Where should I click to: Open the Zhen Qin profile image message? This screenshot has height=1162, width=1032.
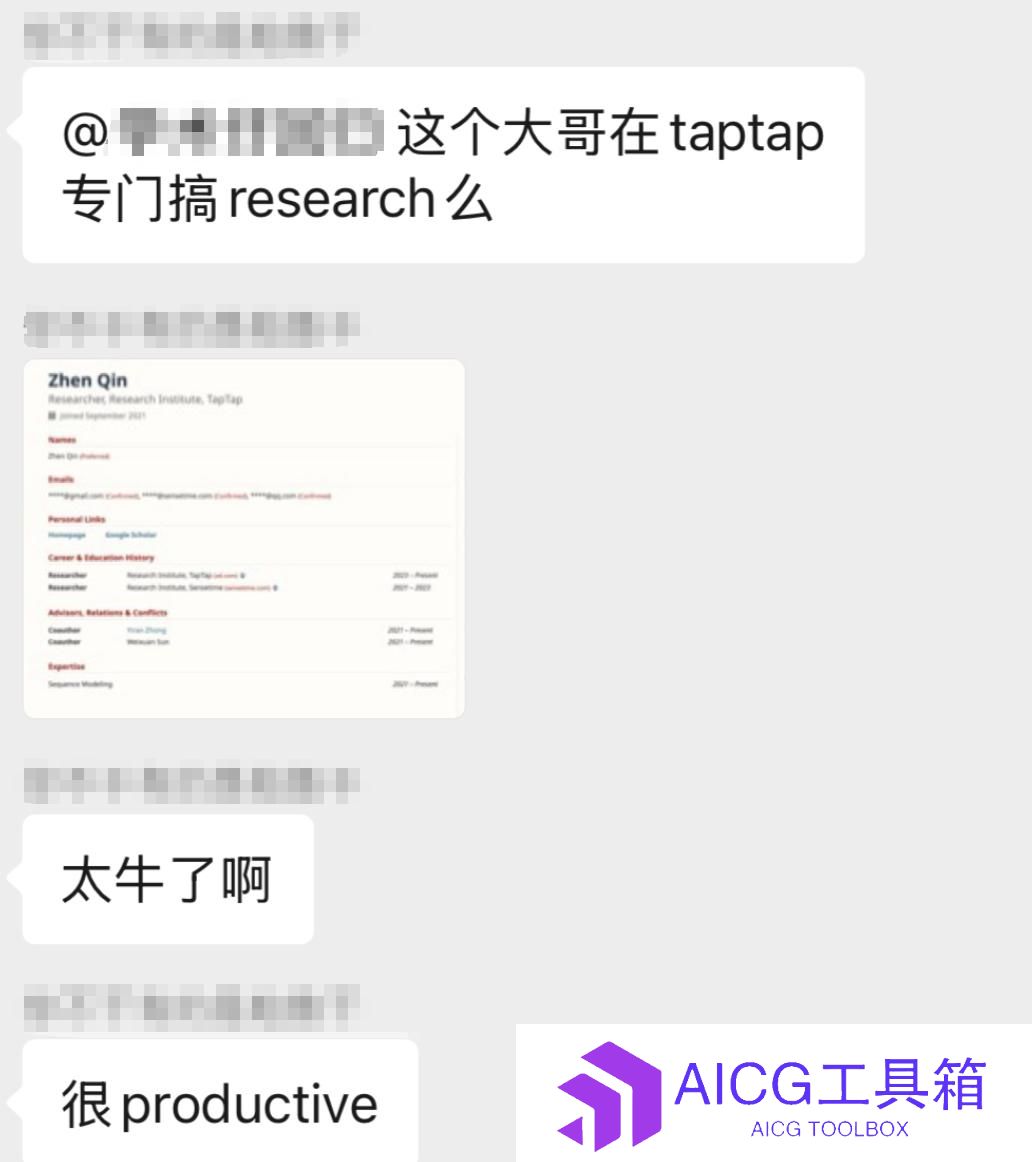tap(244, 538)
